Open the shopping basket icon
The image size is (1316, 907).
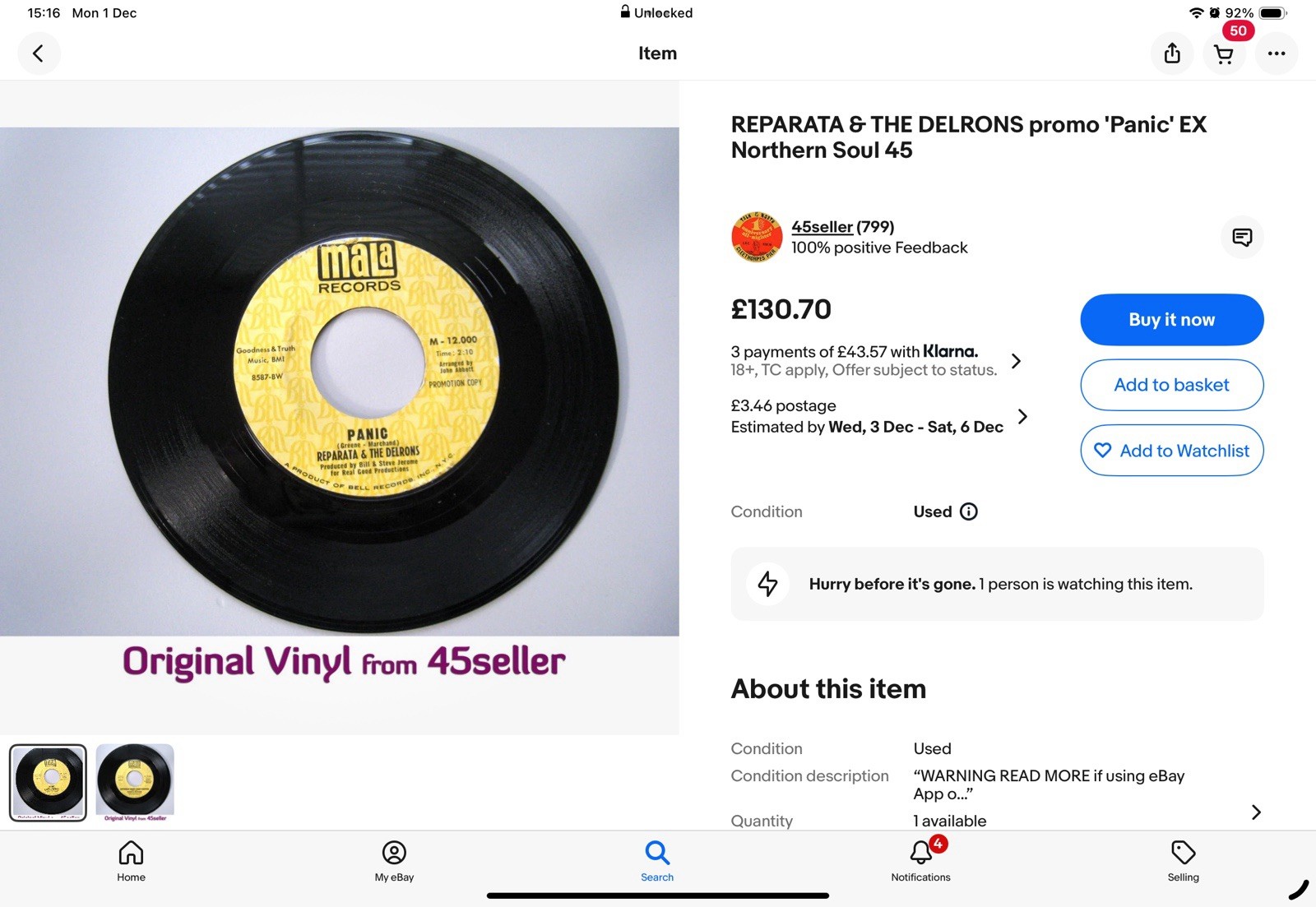(x=1224, y=53)
